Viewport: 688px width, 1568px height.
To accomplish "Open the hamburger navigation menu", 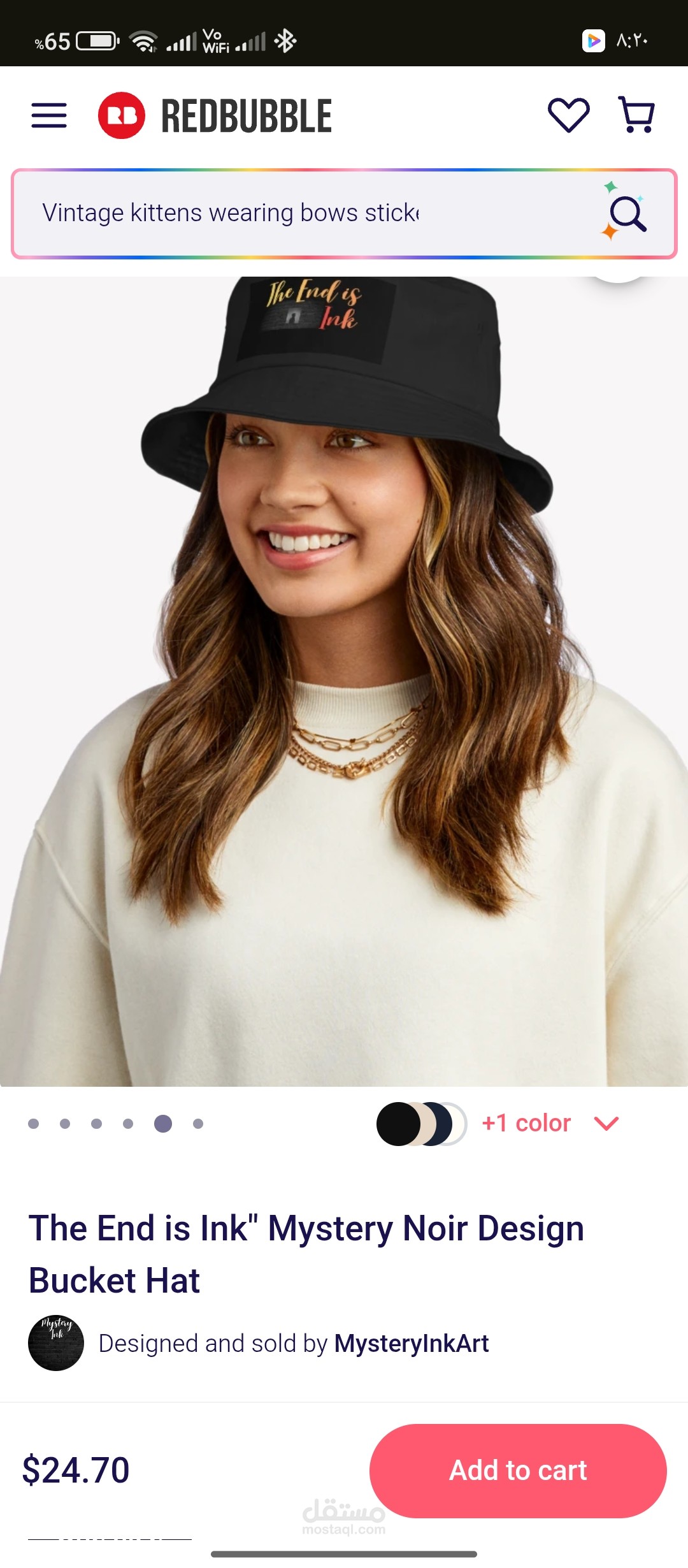I will click(49, 115).
